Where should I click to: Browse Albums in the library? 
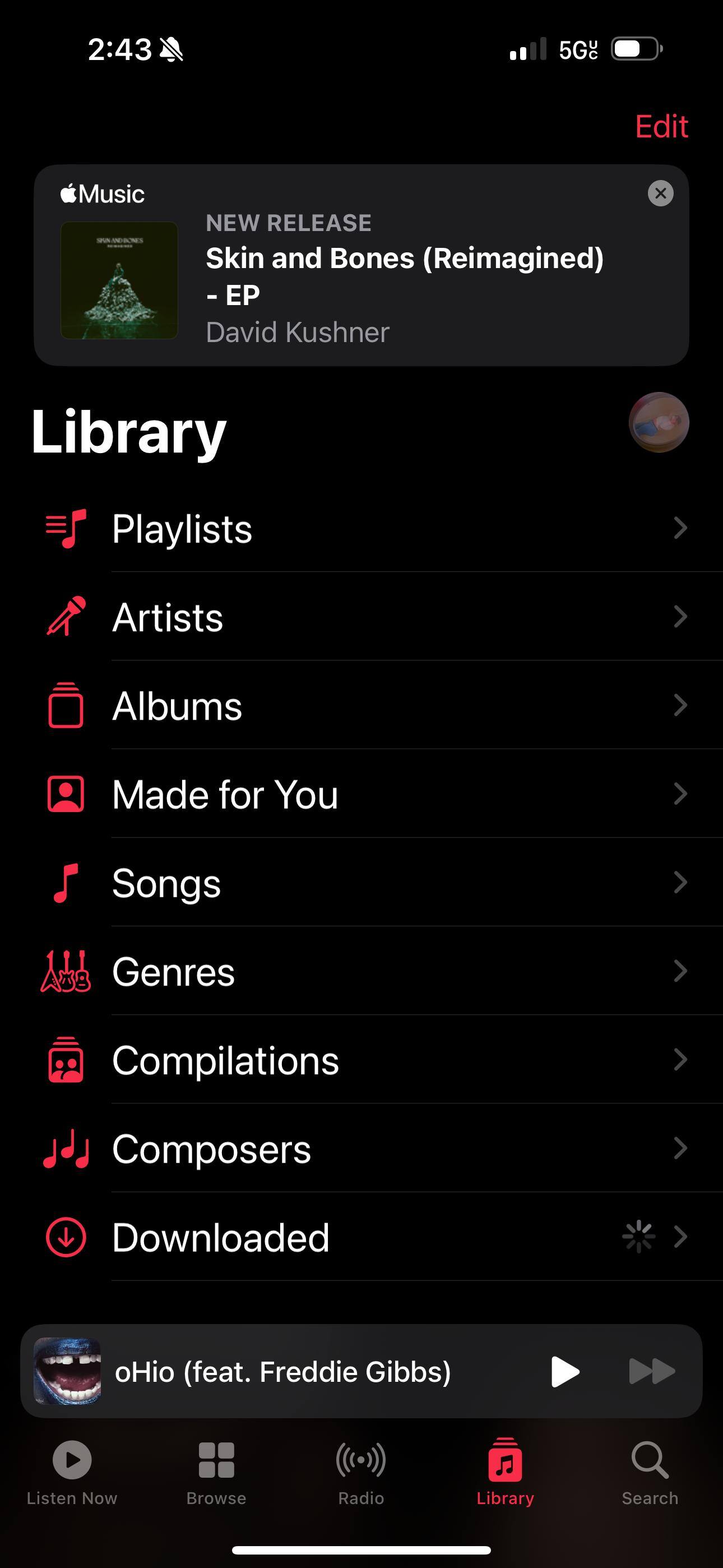[365, 706]
